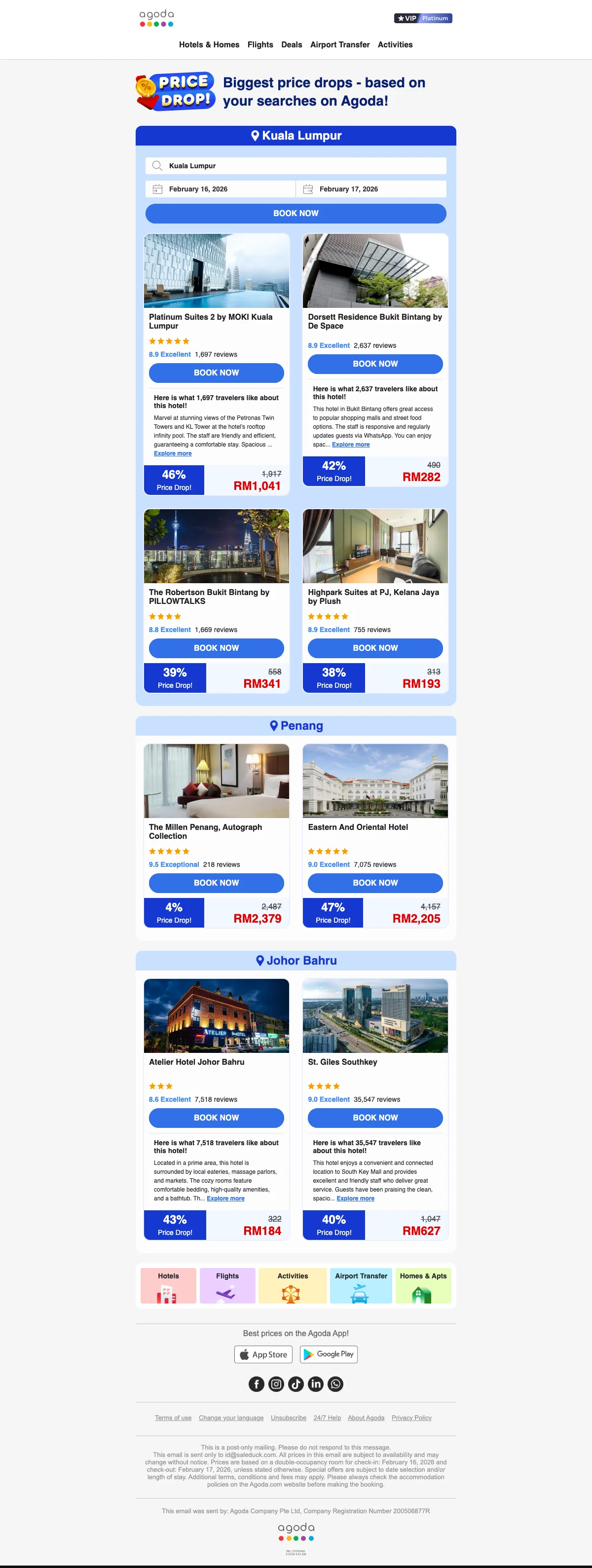This screenshot has width=592, height=1568.
Task: Tap the Kuala Lumpur search field
Action: [296, 166]
